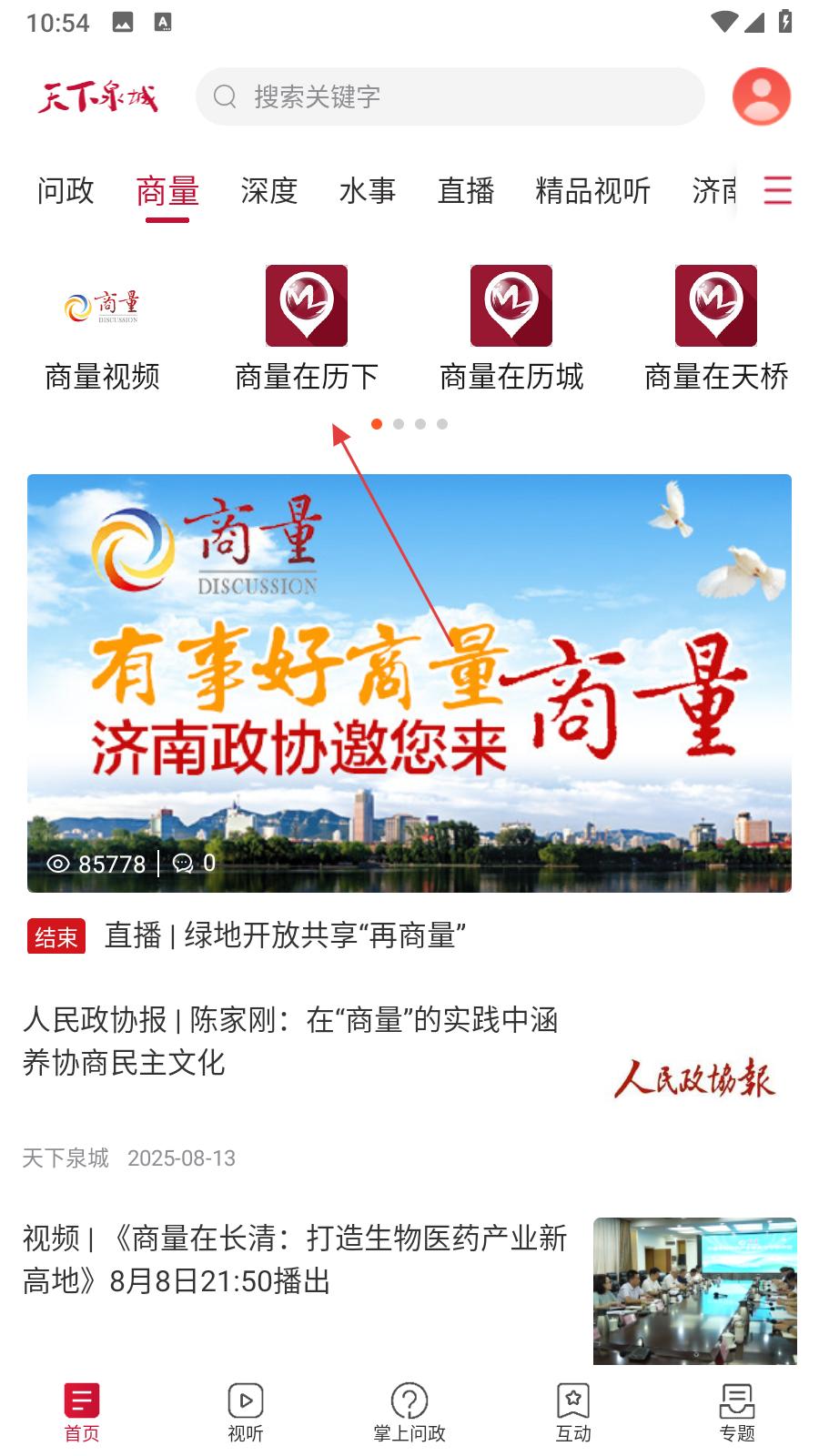
Task: Switch to the 水事 tab
Action: (x=368, y=191)
